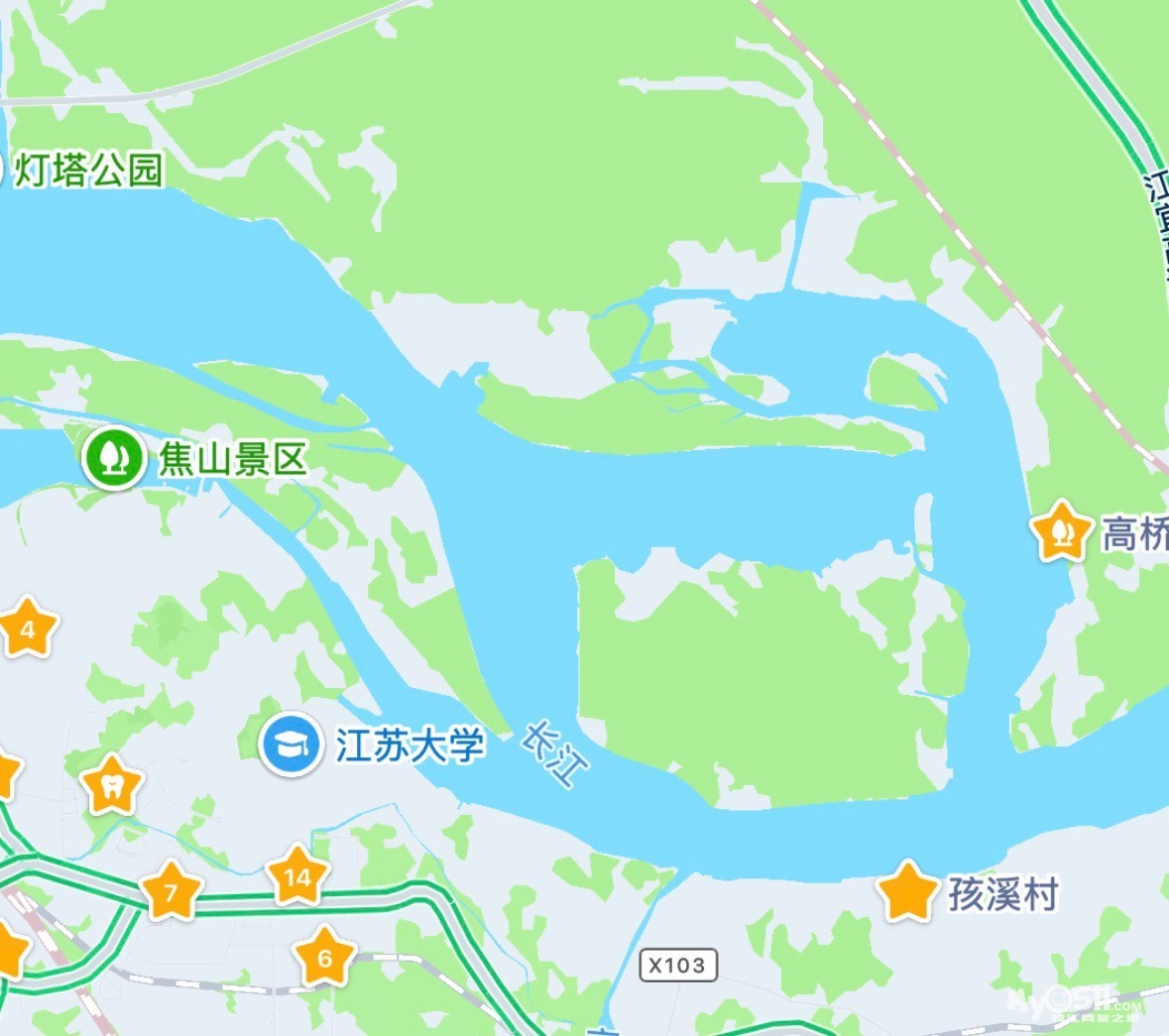Tap the star marker numbered 6
Screen dimensions: 1169x1036
click(324, 957)
